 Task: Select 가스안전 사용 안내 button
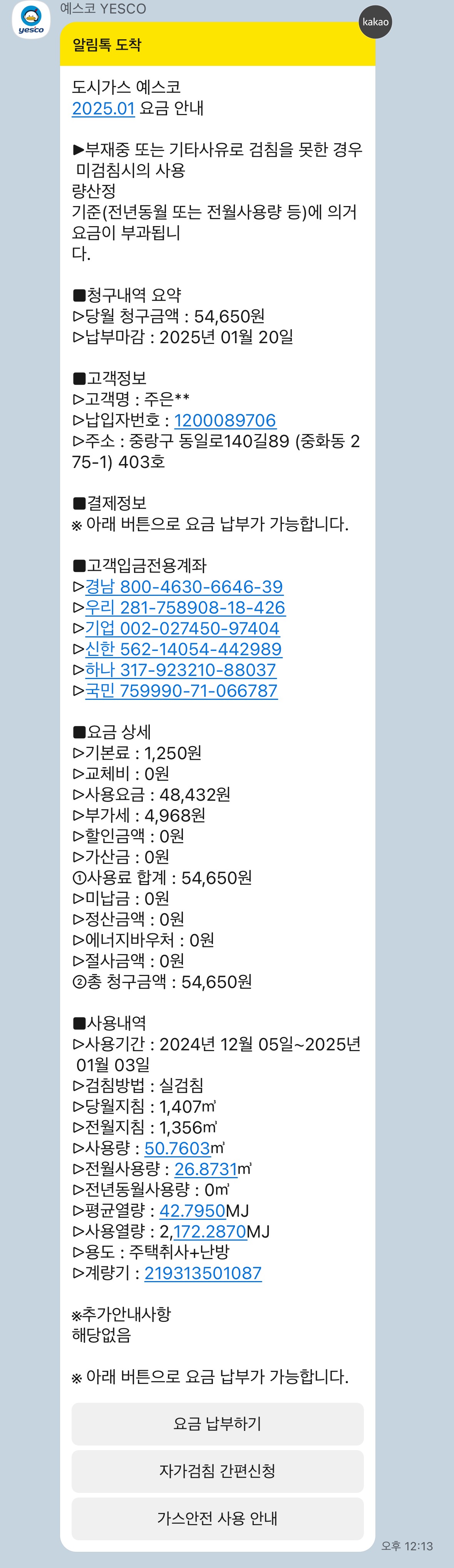217,1518
